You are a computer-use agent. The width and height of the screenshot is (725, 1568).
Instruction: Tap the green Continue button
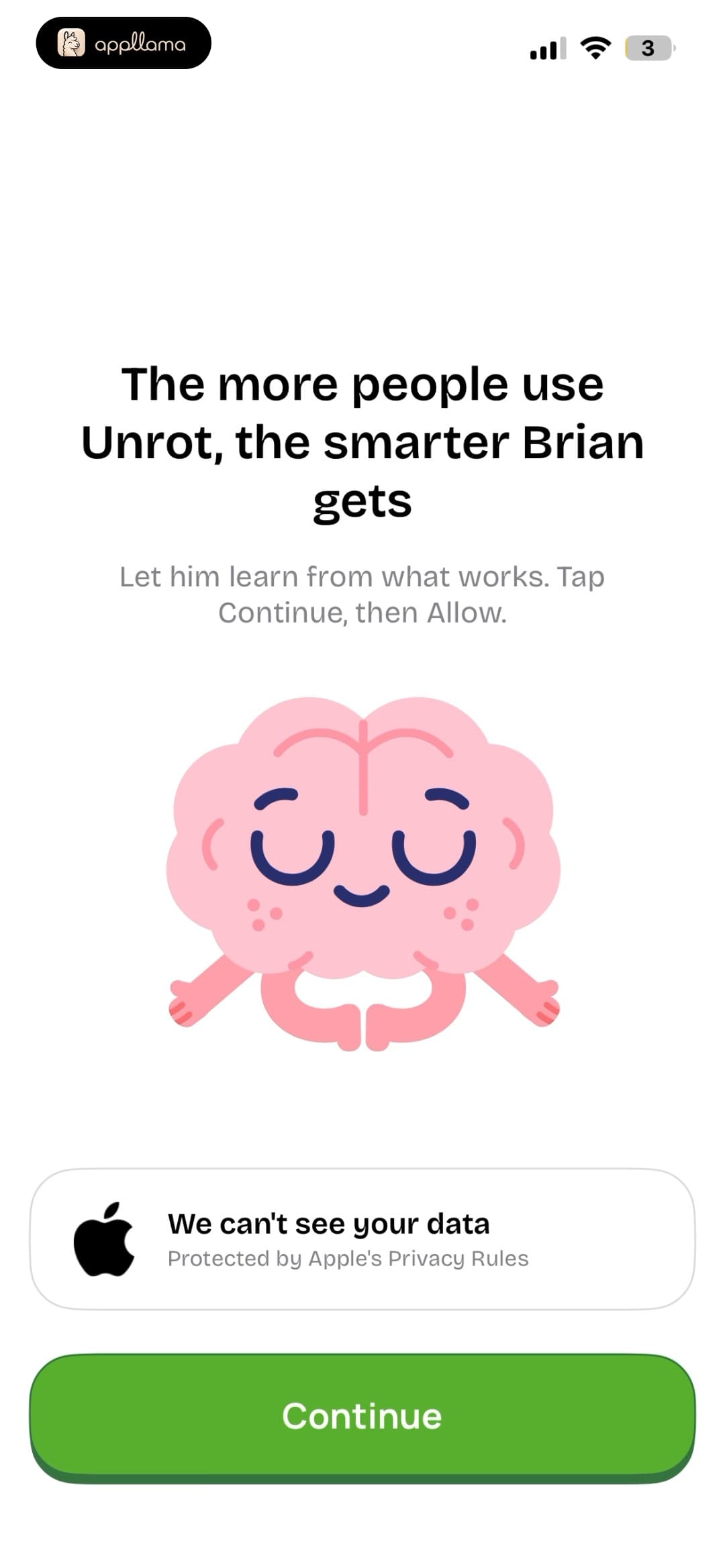(x=362, y=1417)
